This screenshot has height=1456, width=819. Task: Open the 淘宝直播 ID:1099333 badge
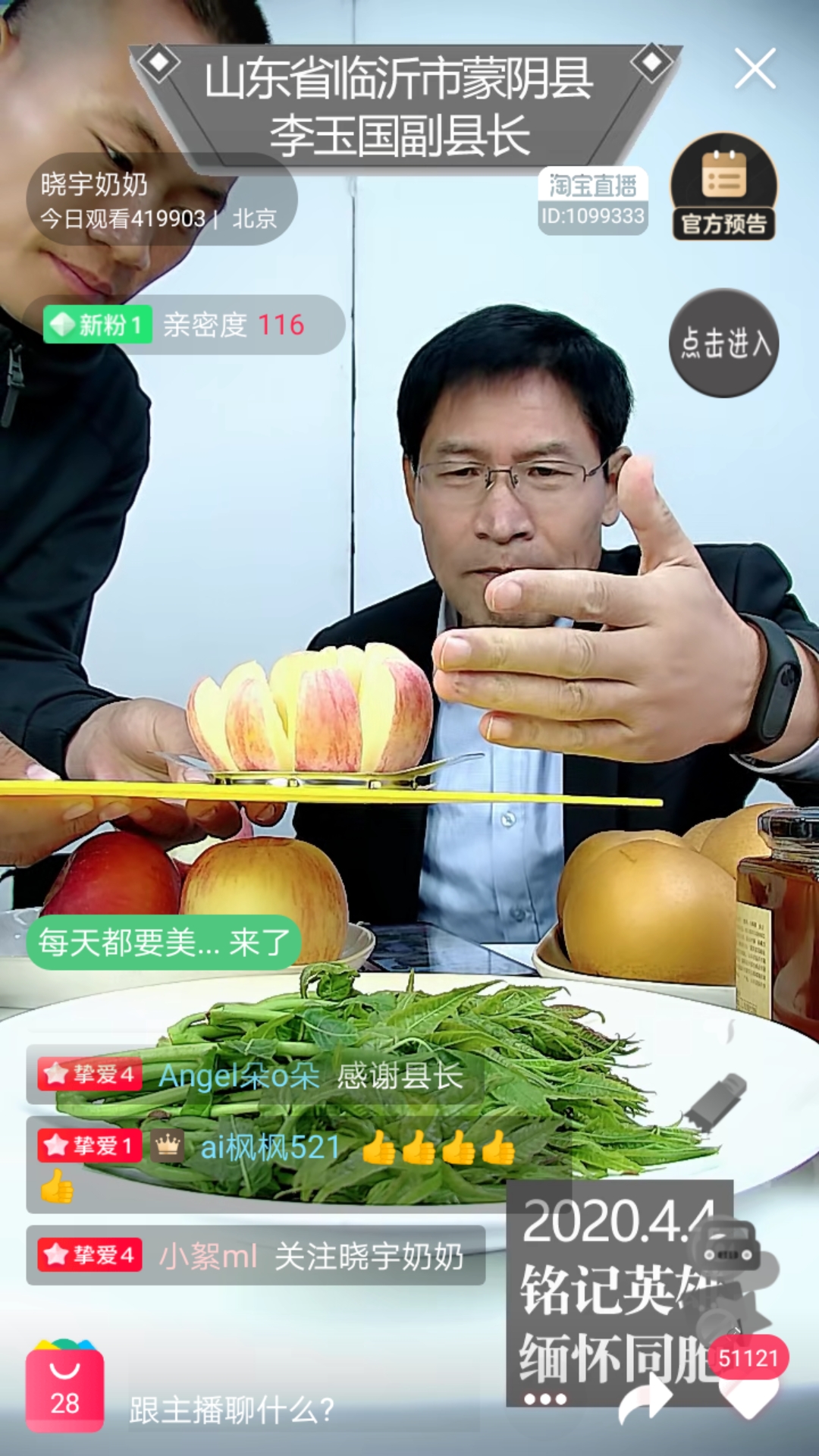tap(593, 201)
